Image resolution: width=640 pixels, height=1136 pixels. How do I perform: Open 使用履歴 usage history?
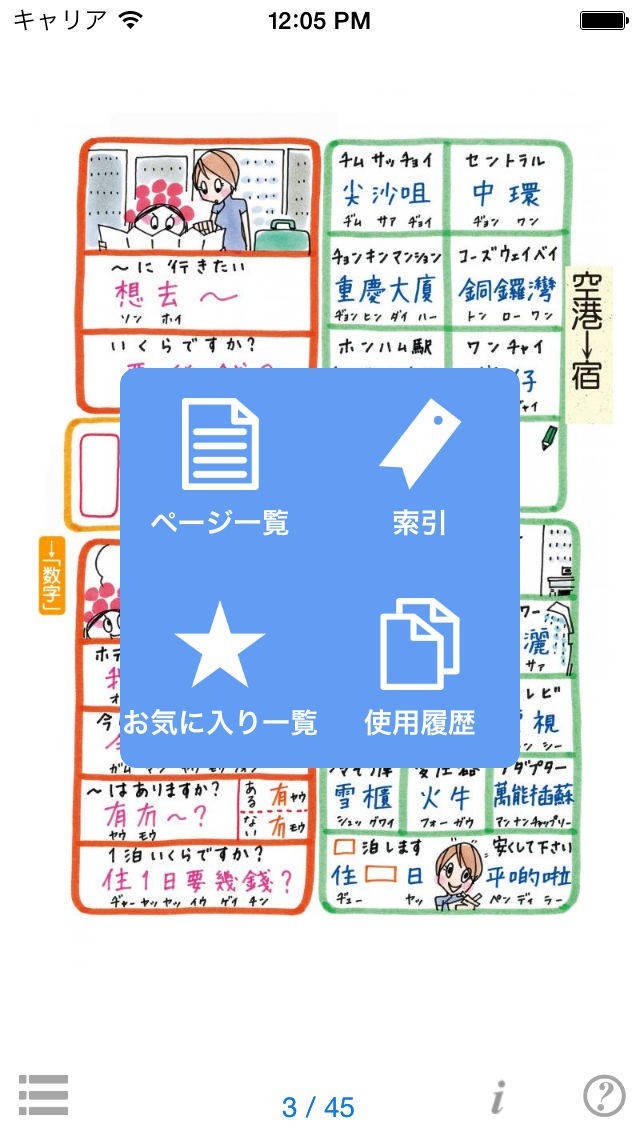(419, 665)
